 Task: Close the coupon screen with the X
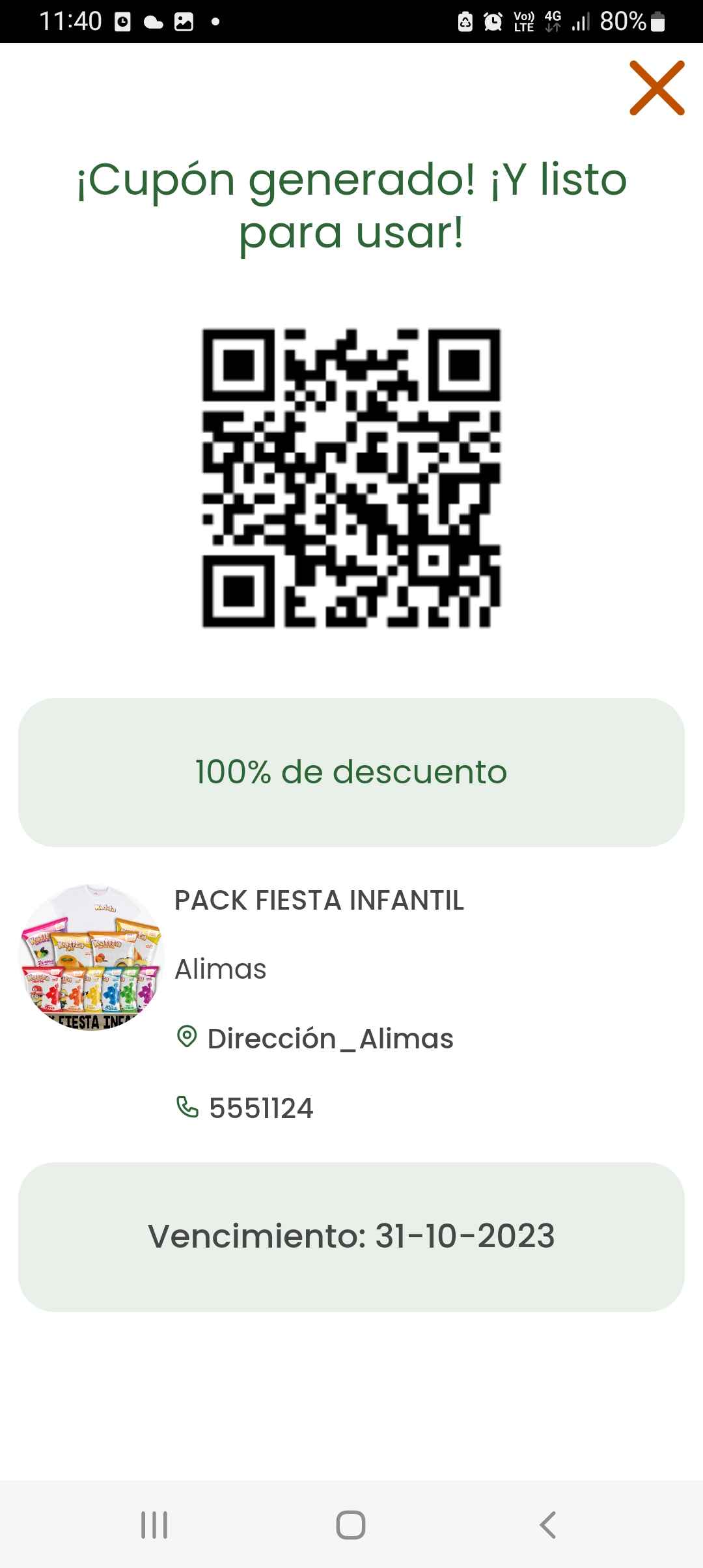point(657,88)
